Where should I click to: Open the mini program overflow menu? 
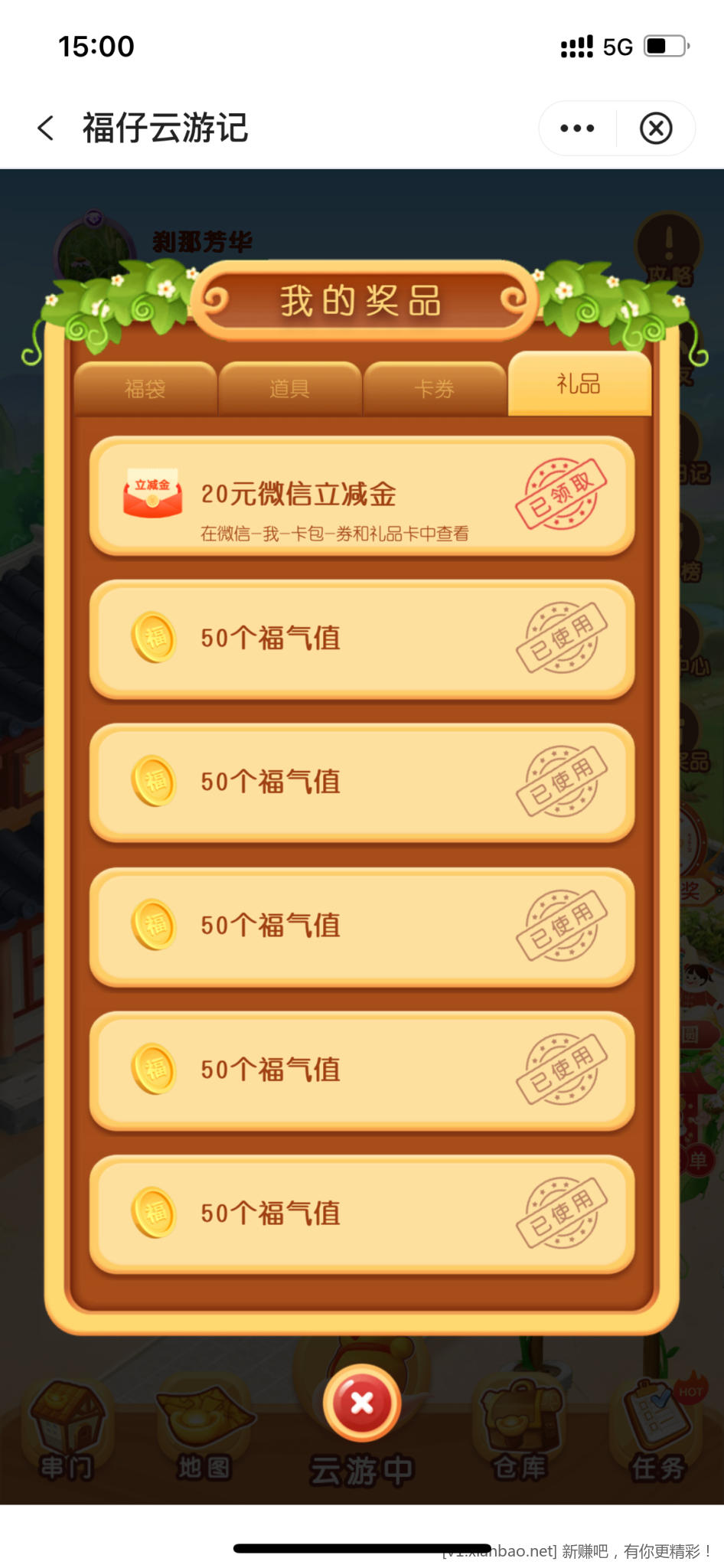577,128
